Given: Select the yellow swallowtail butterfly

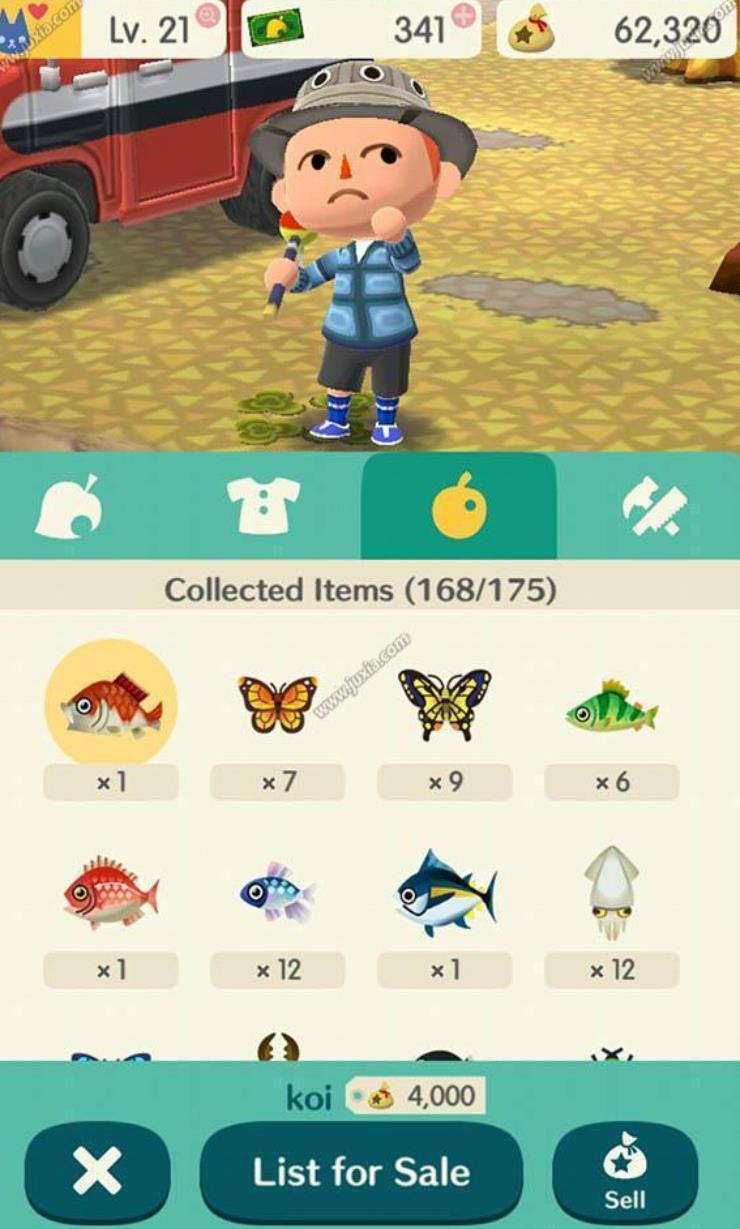Looking at the screenshot, I should point(444,703).
